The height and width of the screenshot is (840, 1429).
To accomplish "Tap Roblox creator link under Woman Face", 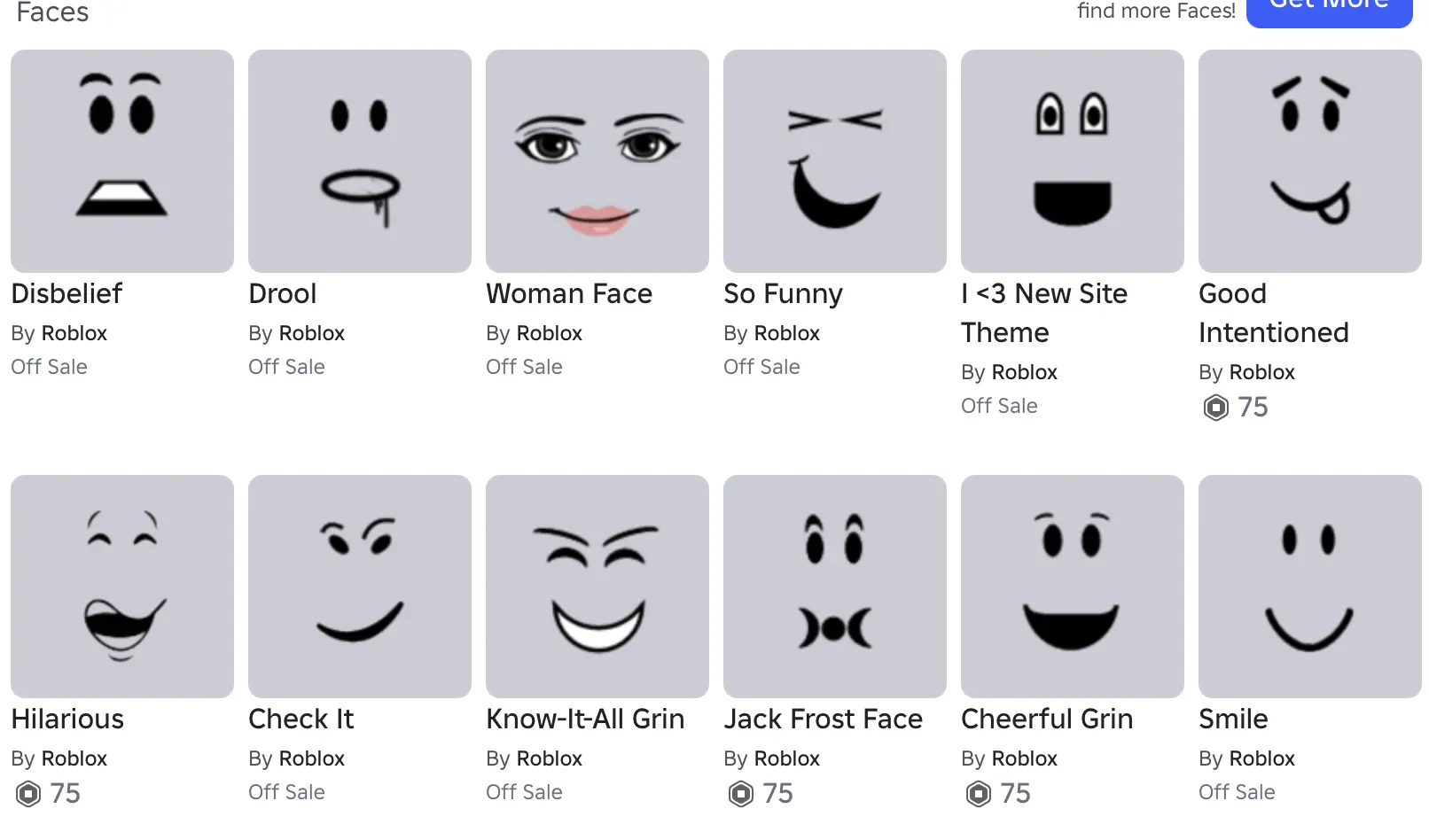I will click(550, 333).
